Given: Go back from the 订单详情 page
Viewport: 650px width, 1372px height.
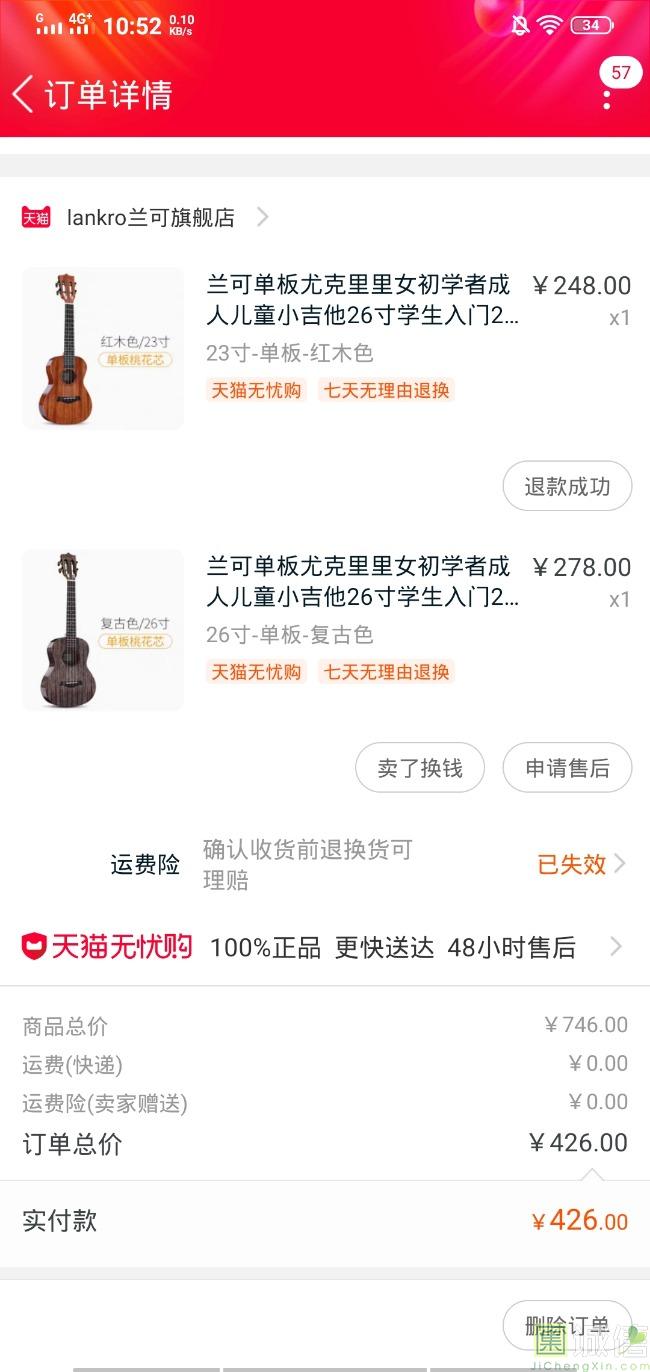Looking at the screenshot, I should (x=24, y=94).
